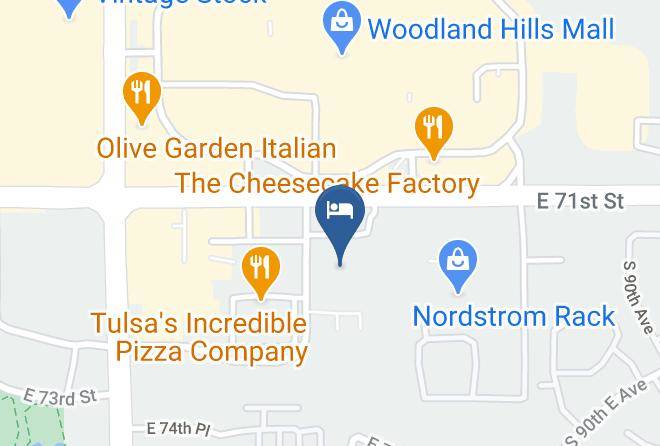The image size is (660, 446).
Task: Select the dark blue hotel bed pin
Action: [340, 224]
